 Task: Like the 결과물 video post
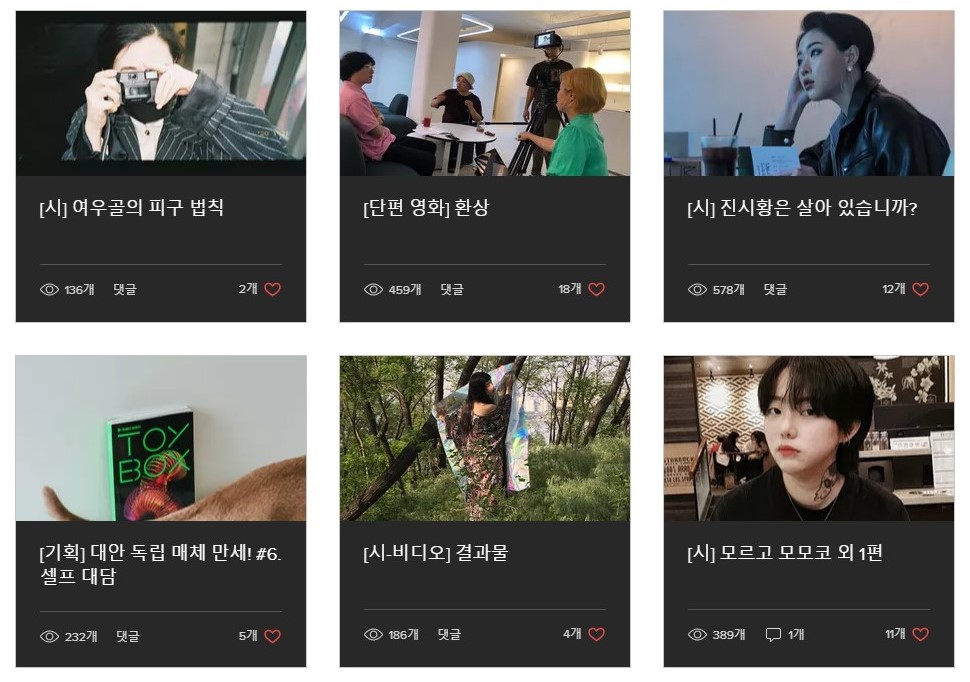596,634
